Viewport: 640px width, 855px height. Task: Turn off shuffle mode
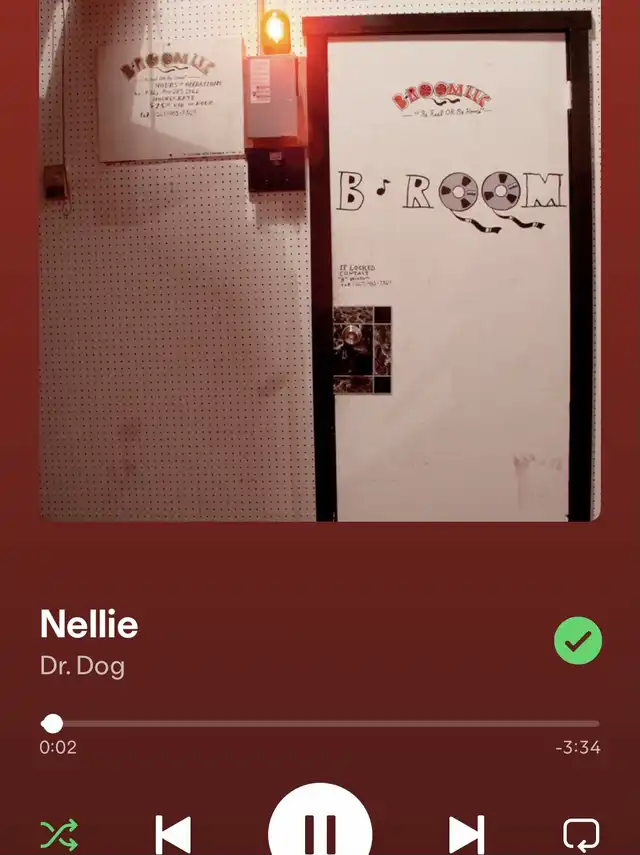click(x=59, y=834)
